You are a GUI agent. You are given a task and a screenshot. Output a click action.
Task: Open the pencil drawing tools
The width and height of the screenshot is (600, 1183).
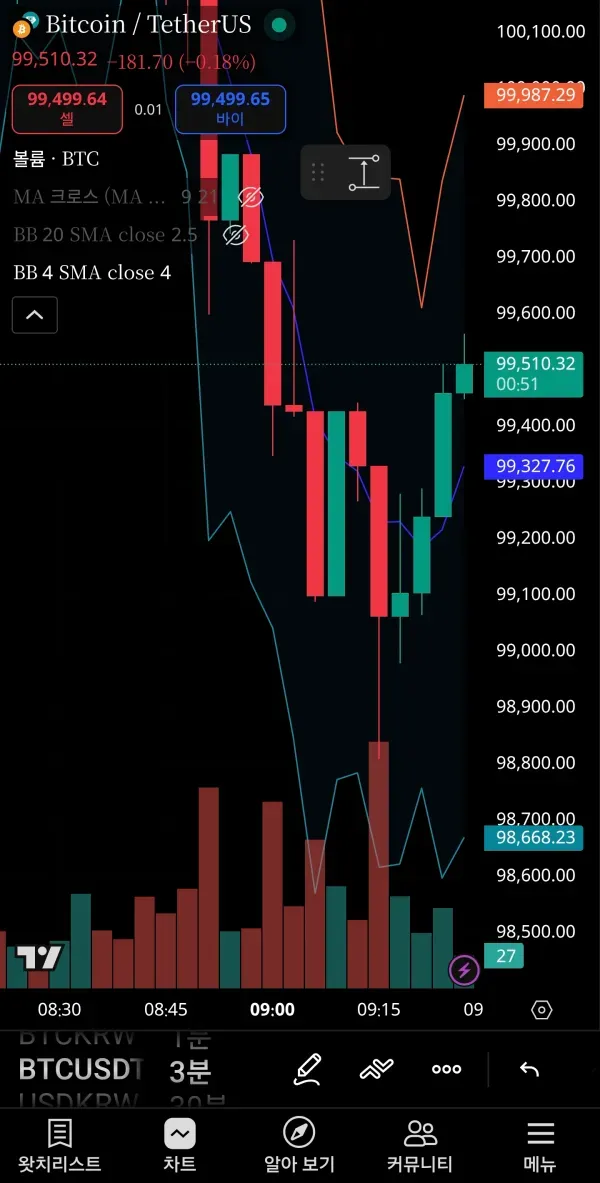click(308, 1069)
